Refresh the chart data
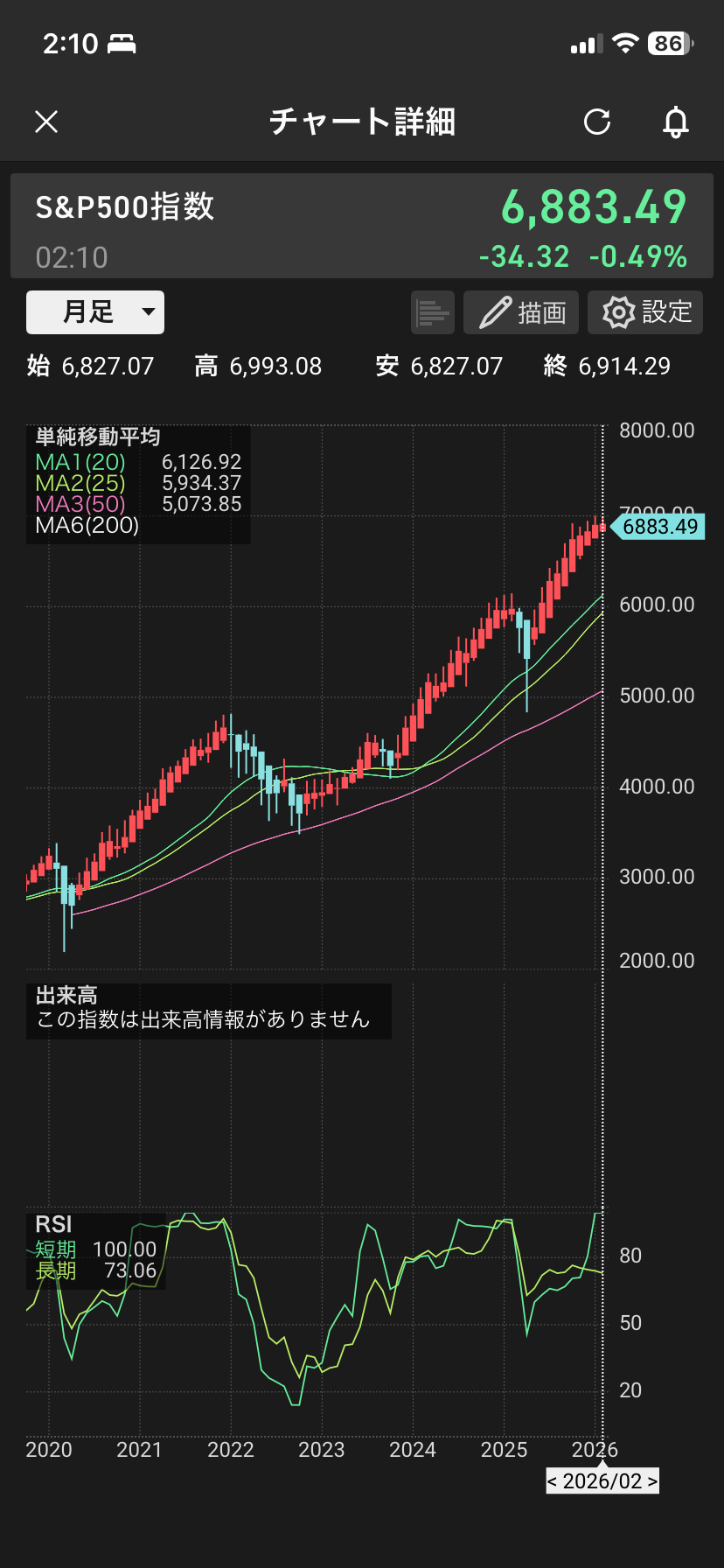The width and height of the screenshot is (724, 1568). point(597,122)
